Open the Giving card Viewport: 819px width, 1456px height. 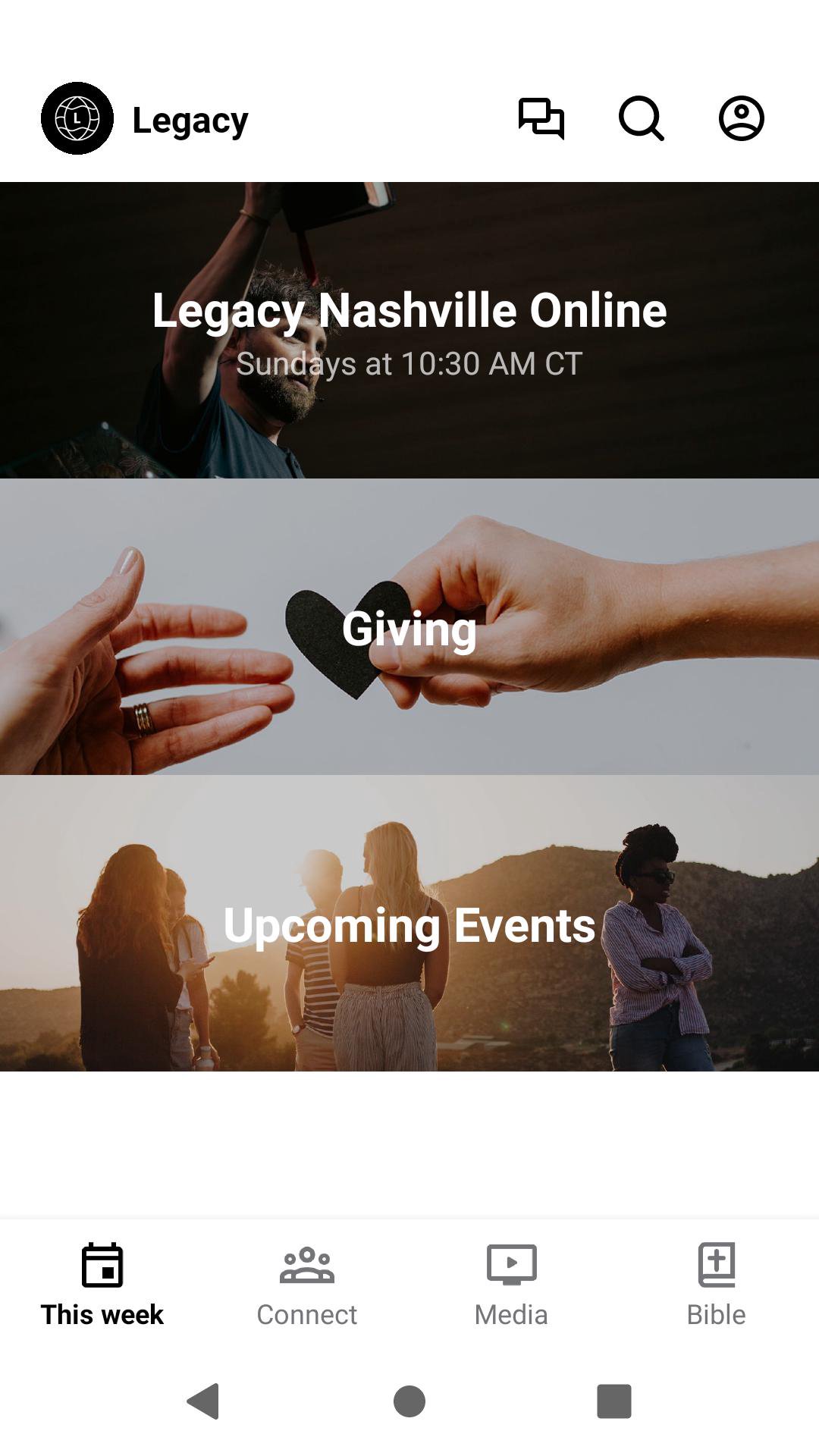[x=409, y=627]
